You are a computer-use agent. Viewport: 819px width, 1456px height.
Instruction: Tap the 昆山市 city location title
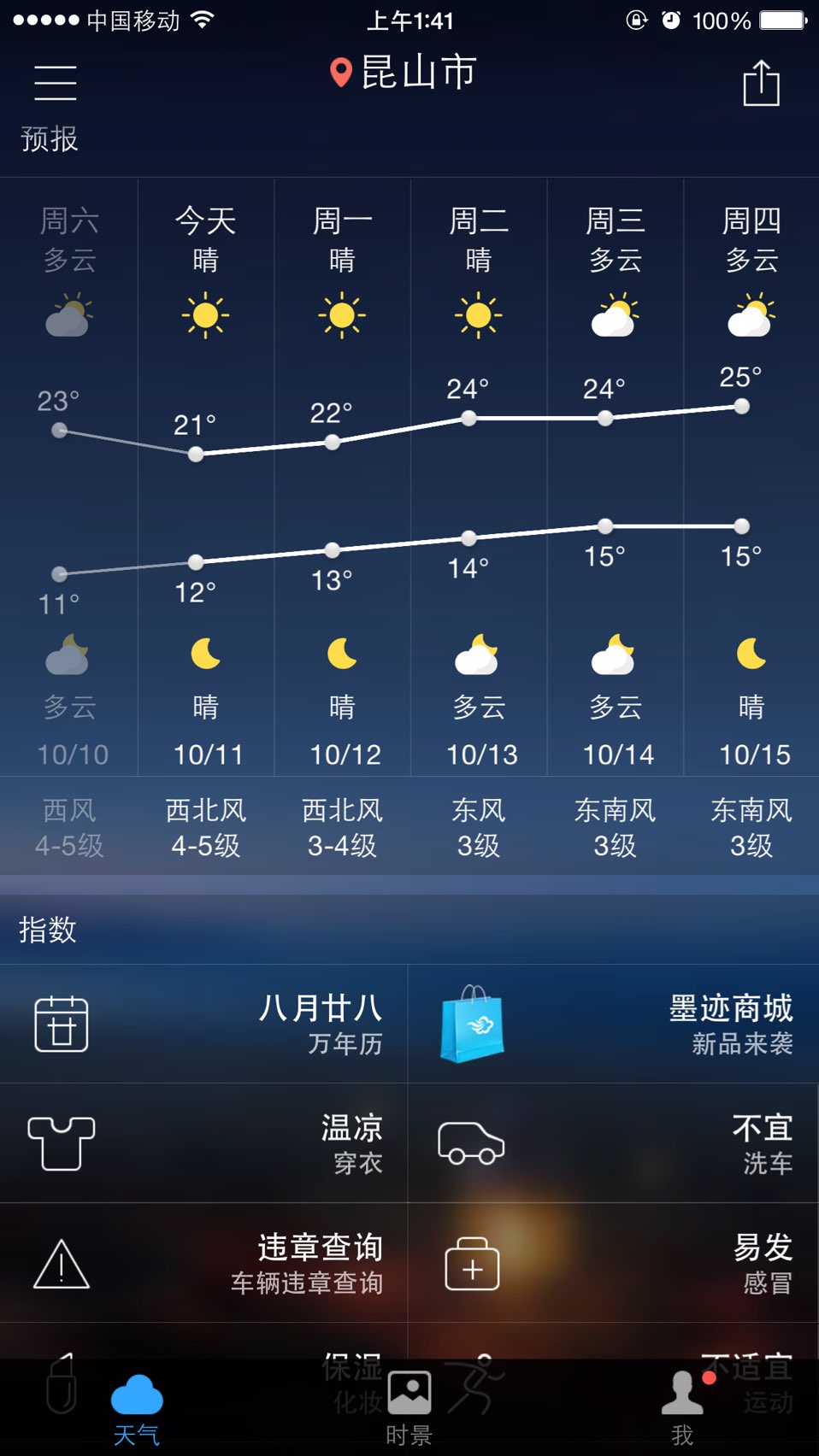coord(403,73)
